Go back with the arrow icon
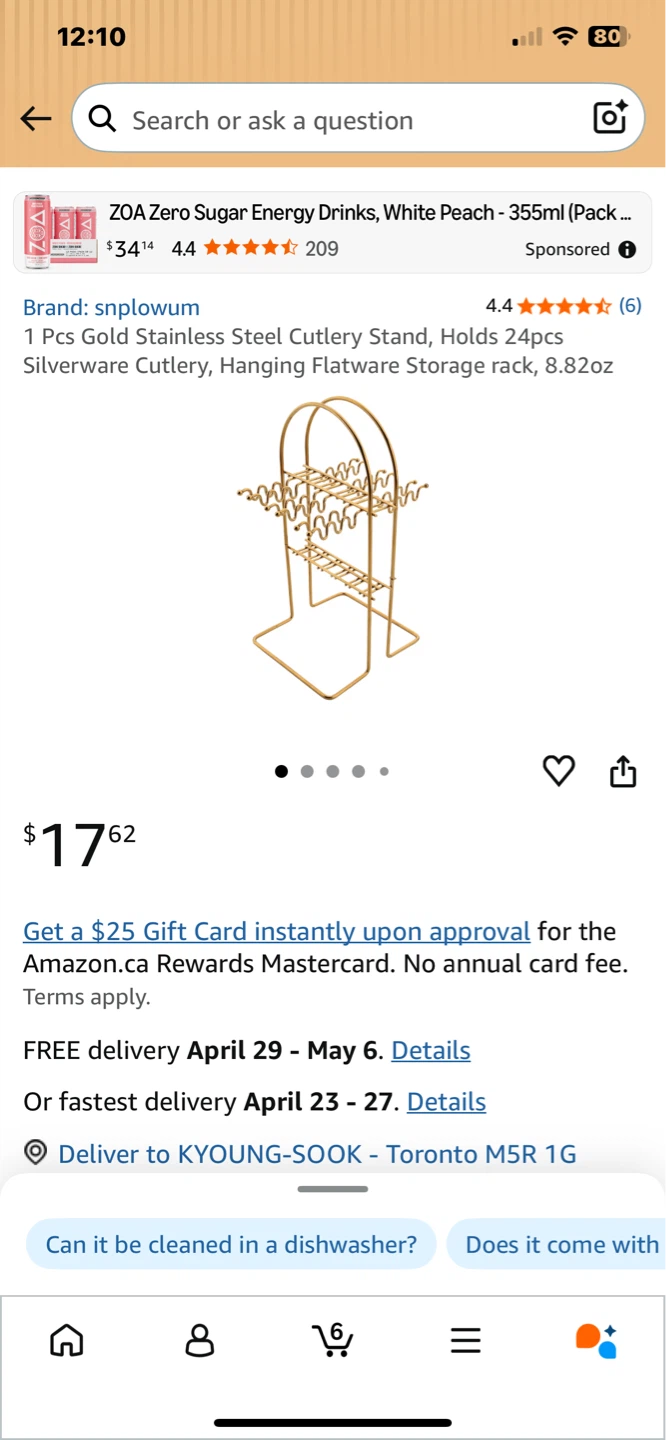This screenshot has width=666, height=1440. (x=36, y=120)
